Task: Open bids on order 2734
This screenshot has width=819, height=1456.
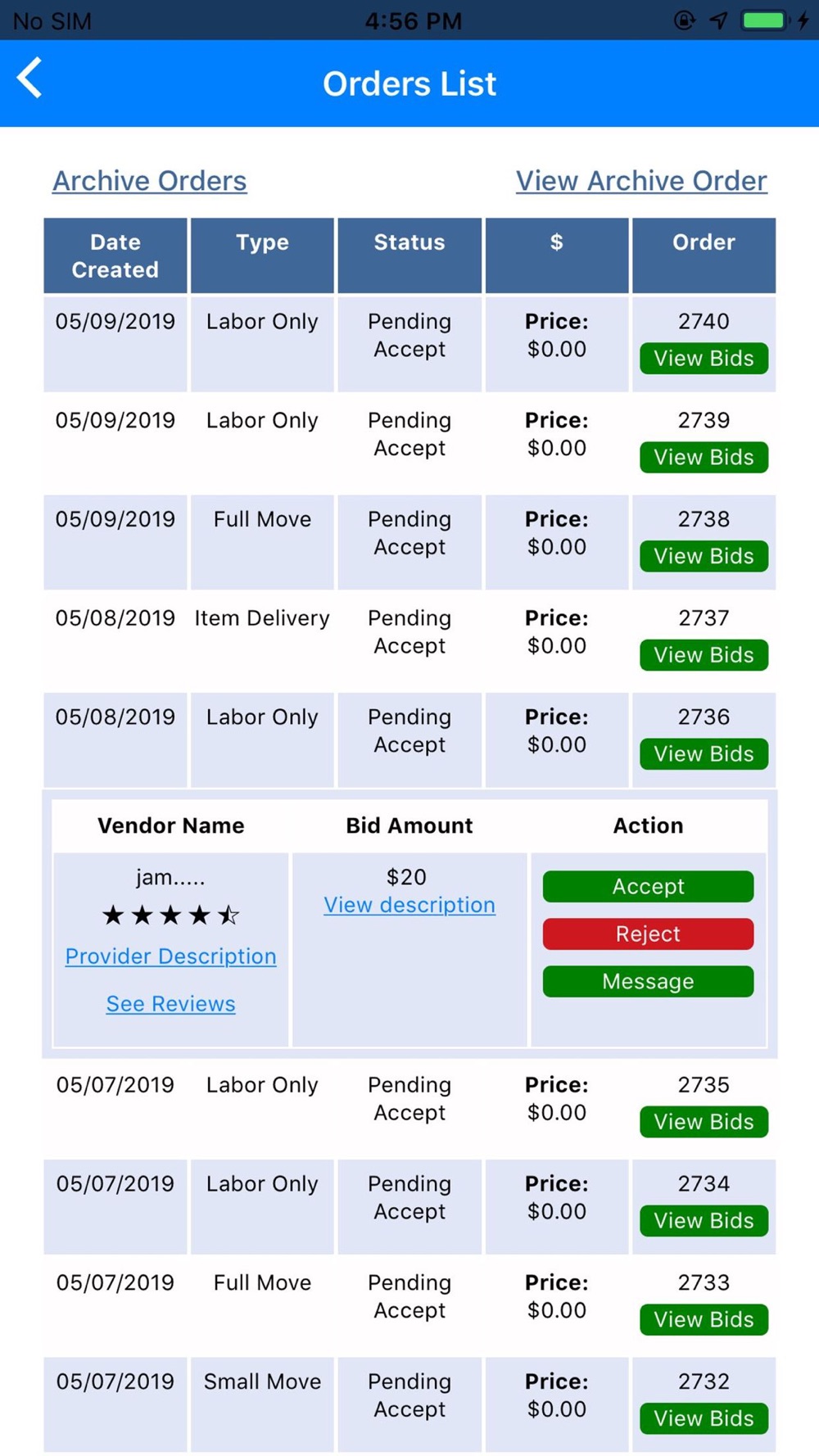Action: (x=704, y=1221)
